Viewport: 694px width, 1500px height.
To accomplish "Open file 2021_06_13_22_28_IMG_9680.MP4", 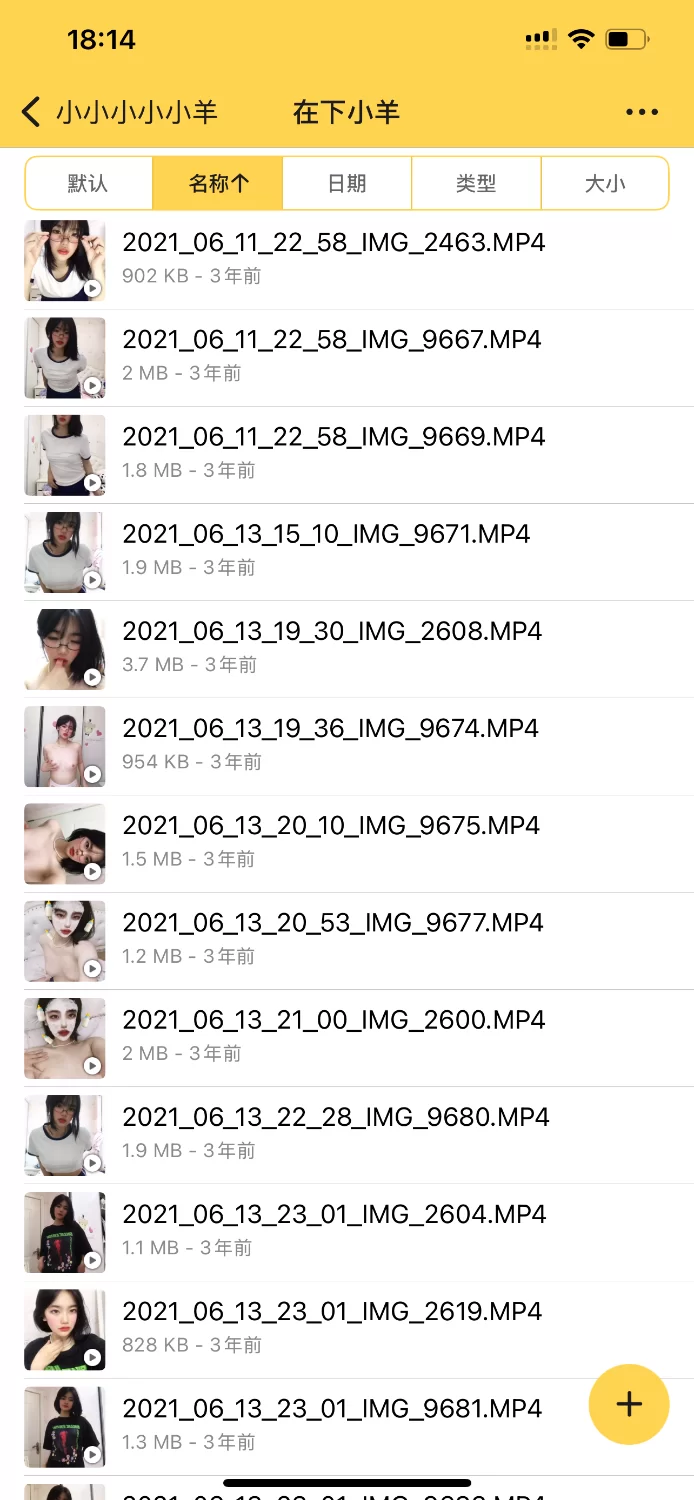I will click(335, 1132).
